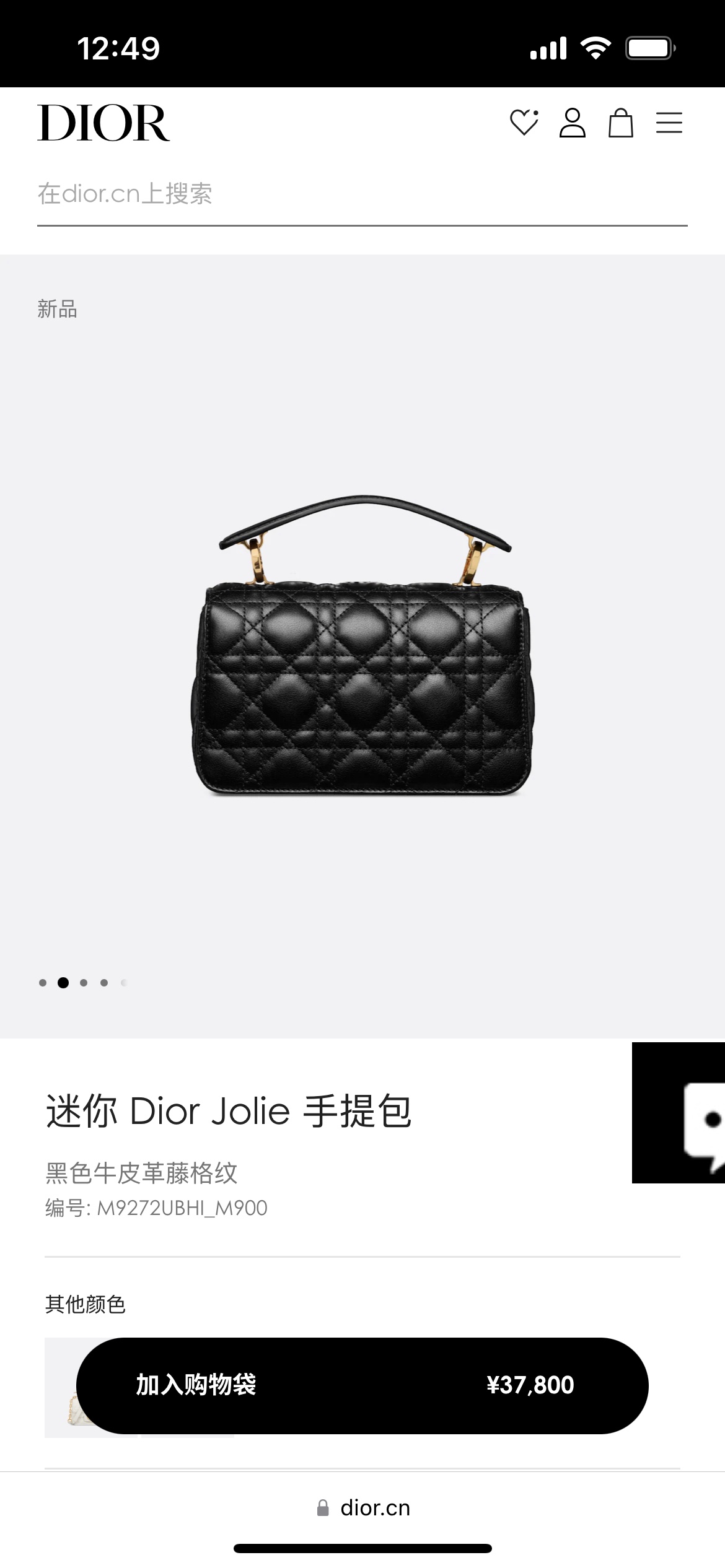Viewport: 725px width, 1568px height.
Task: Add bag to cart with 加入购物袋 button
Action: [x=362, y=1385]
